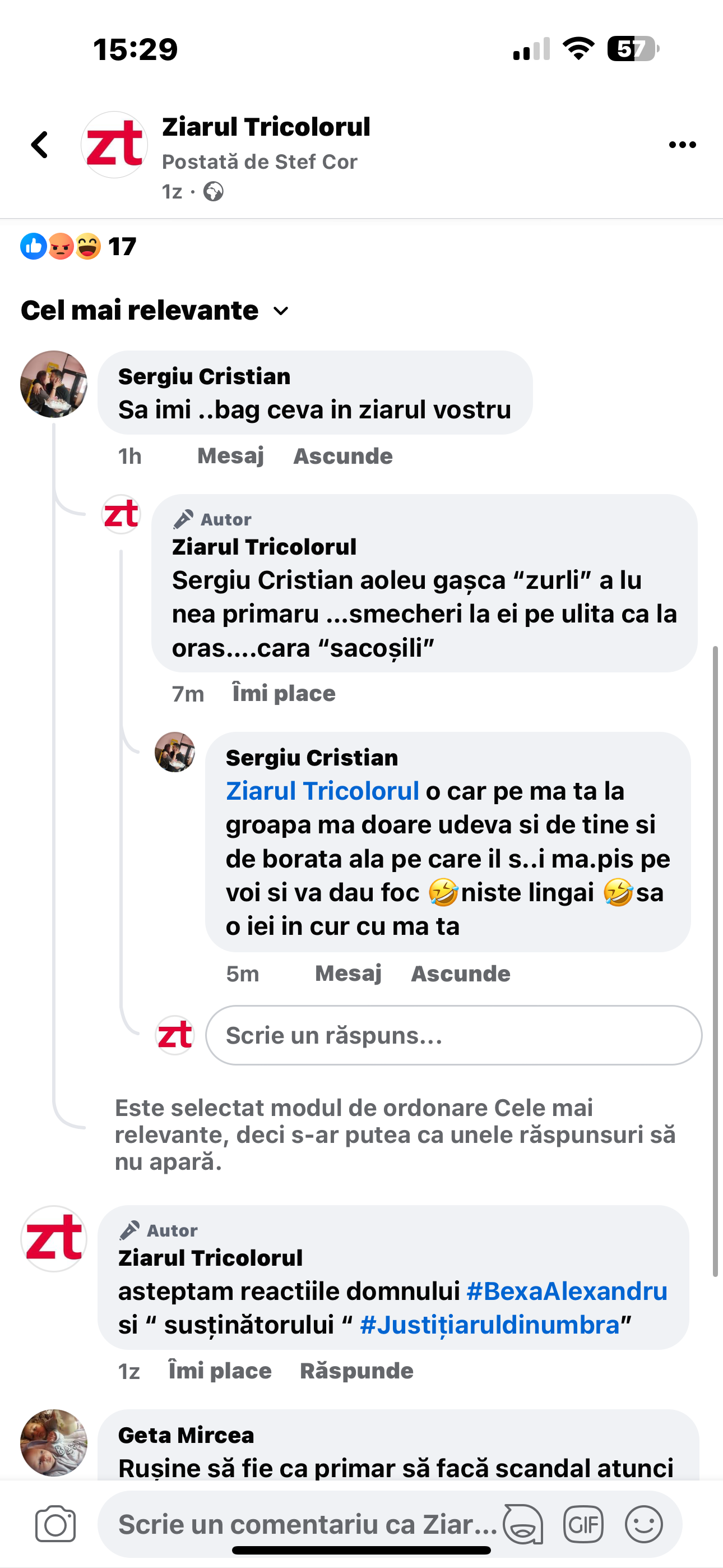Open the #Justițiaruldinumbra hashtag
Image resolution: width=723 pixels, height=1568 pixels.
click(489, 1325)
